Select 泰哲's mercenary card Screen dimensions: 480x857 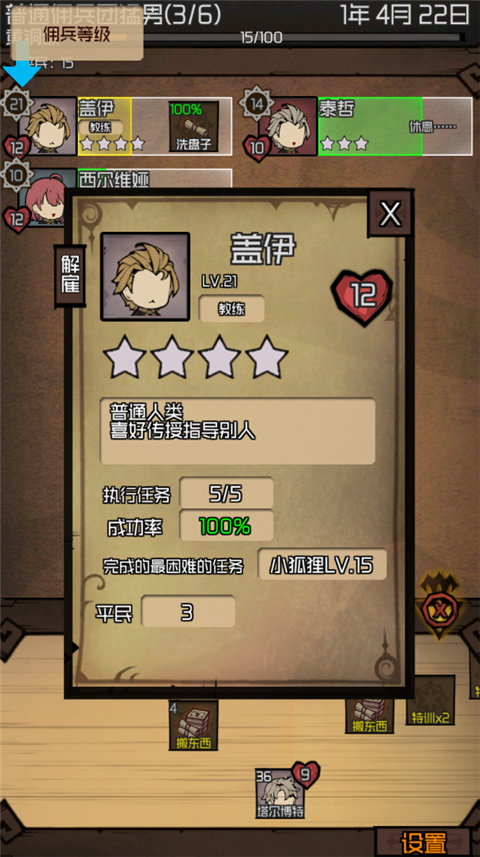[x=366, y=127]
